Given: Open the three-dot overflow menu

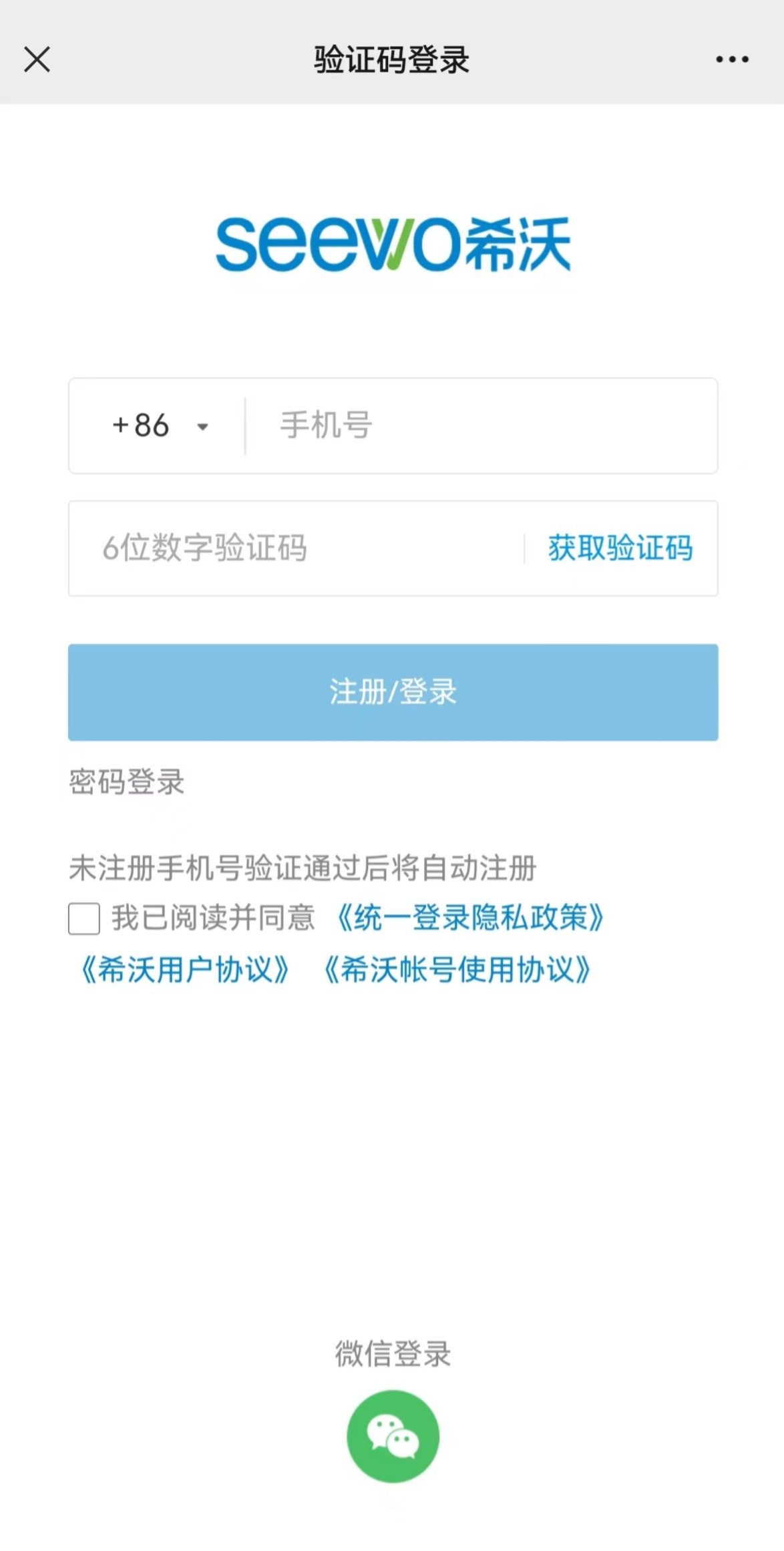Looking at the screenshot, I should click(732, 59).
